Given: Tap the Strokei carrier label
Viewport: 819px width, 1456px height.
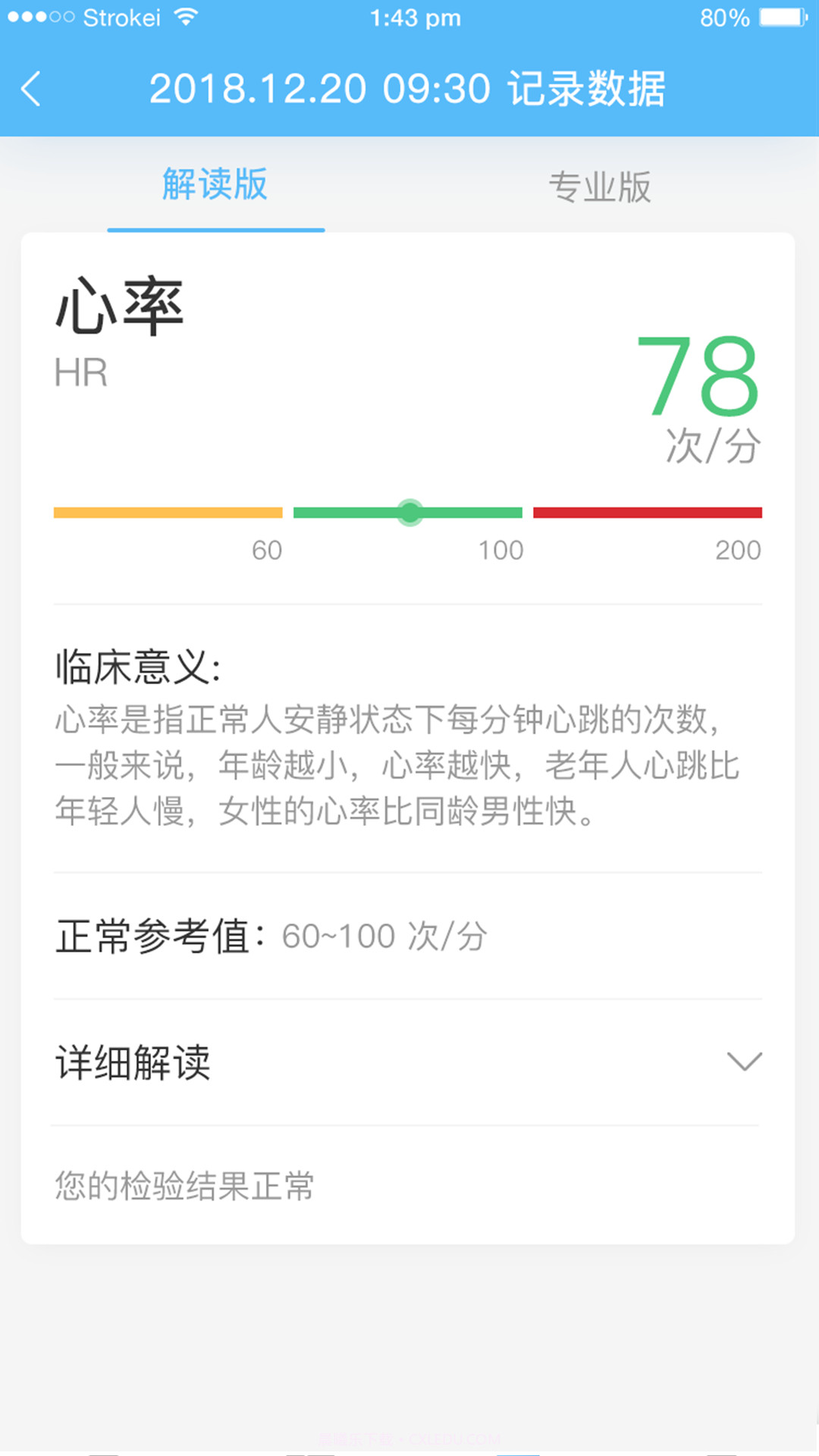Looking at the screenshot, I should (x=121, y=17).
